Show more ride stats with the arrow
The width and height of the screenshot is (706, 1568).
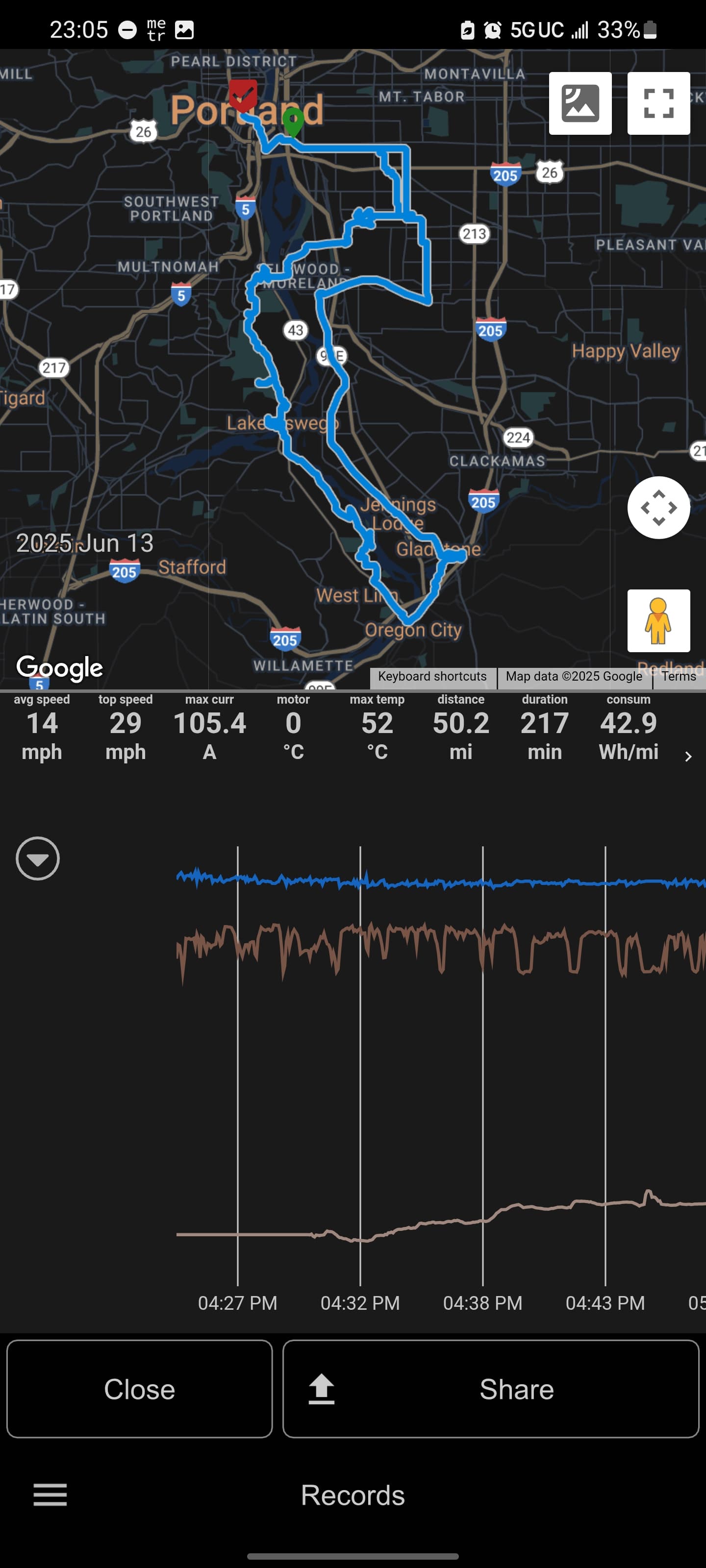[688, 756]
